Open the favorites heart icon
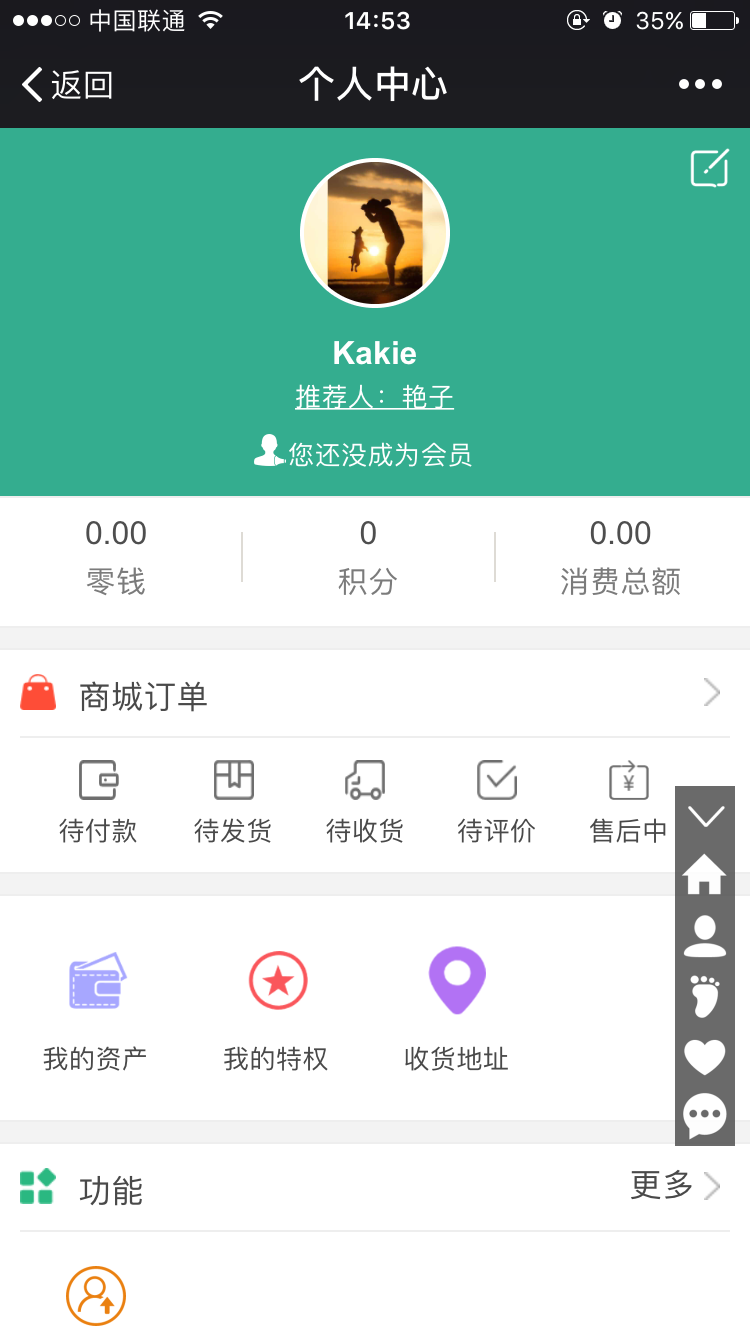Screen dimensions: 750x1334 [705, 1055]
